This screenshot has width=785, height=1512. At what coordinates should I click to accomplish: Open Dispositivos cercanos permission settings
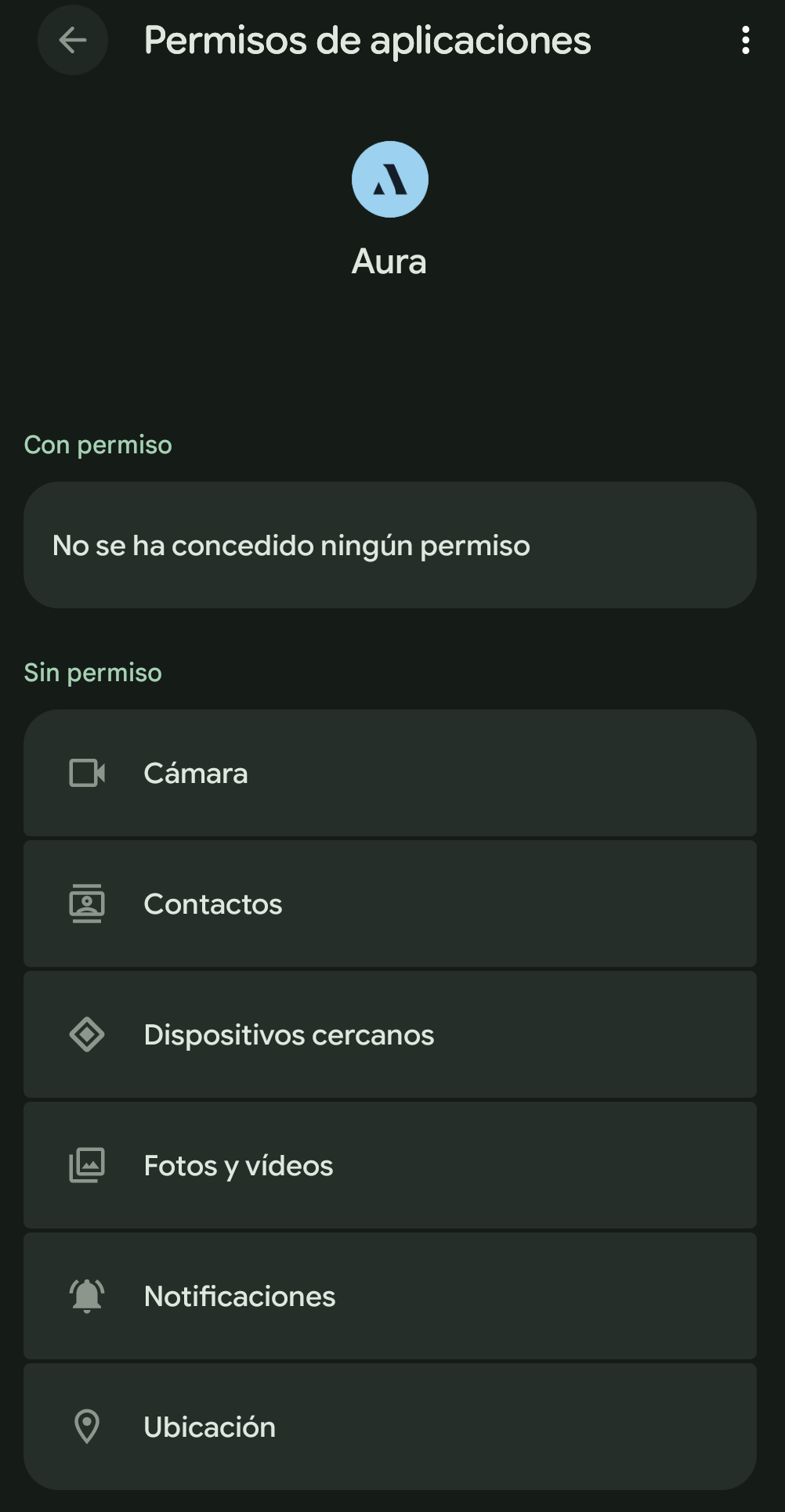tap(389, 1035)
